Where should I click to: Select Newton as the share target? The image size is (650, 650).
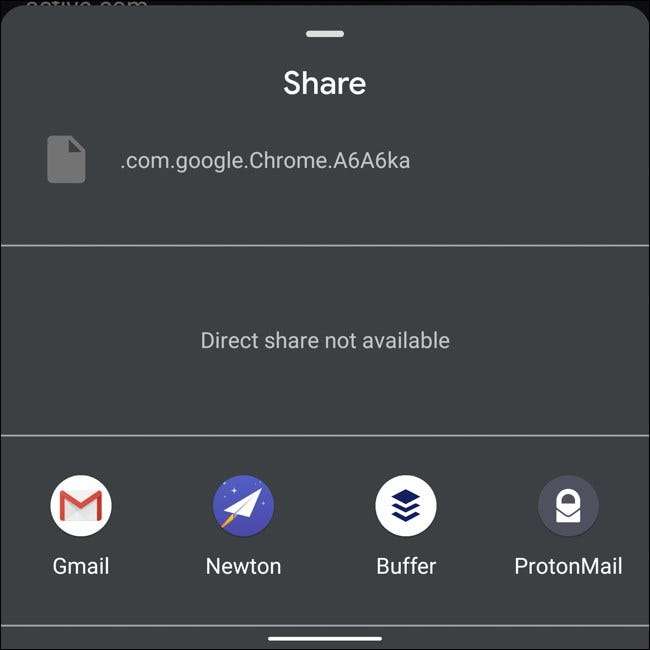[x=243, y=507]
